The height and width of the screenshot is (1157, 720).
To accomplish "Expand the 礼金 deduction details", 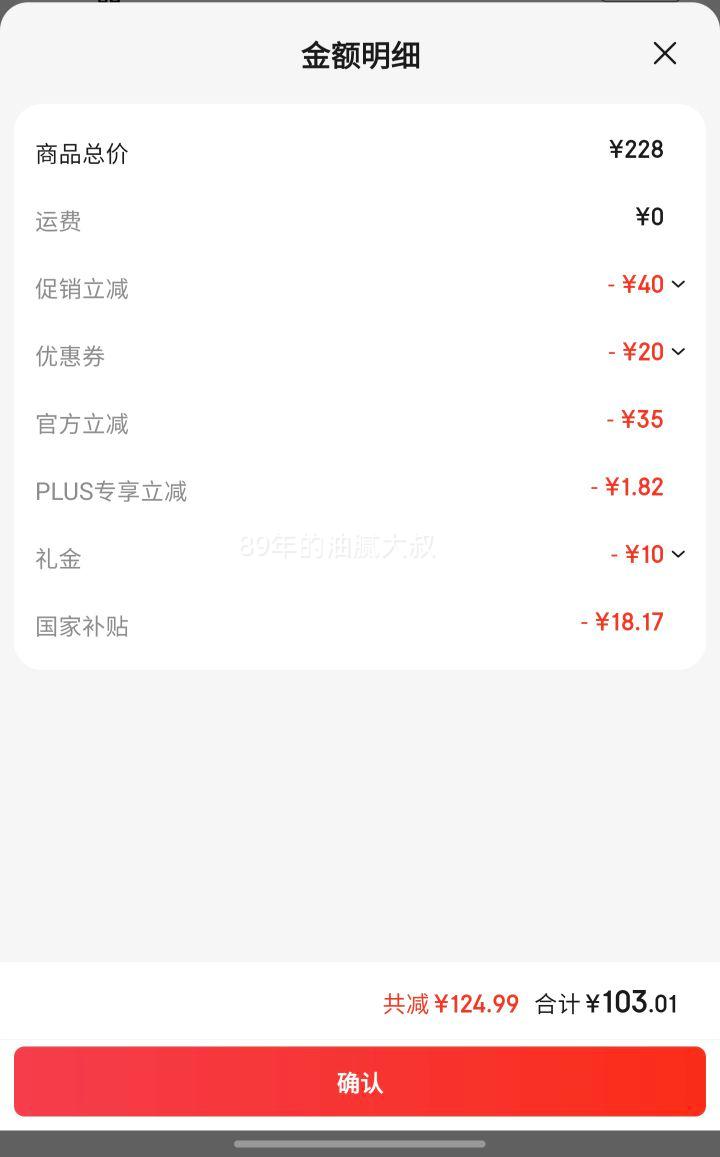I will click(x=678, y=554).
